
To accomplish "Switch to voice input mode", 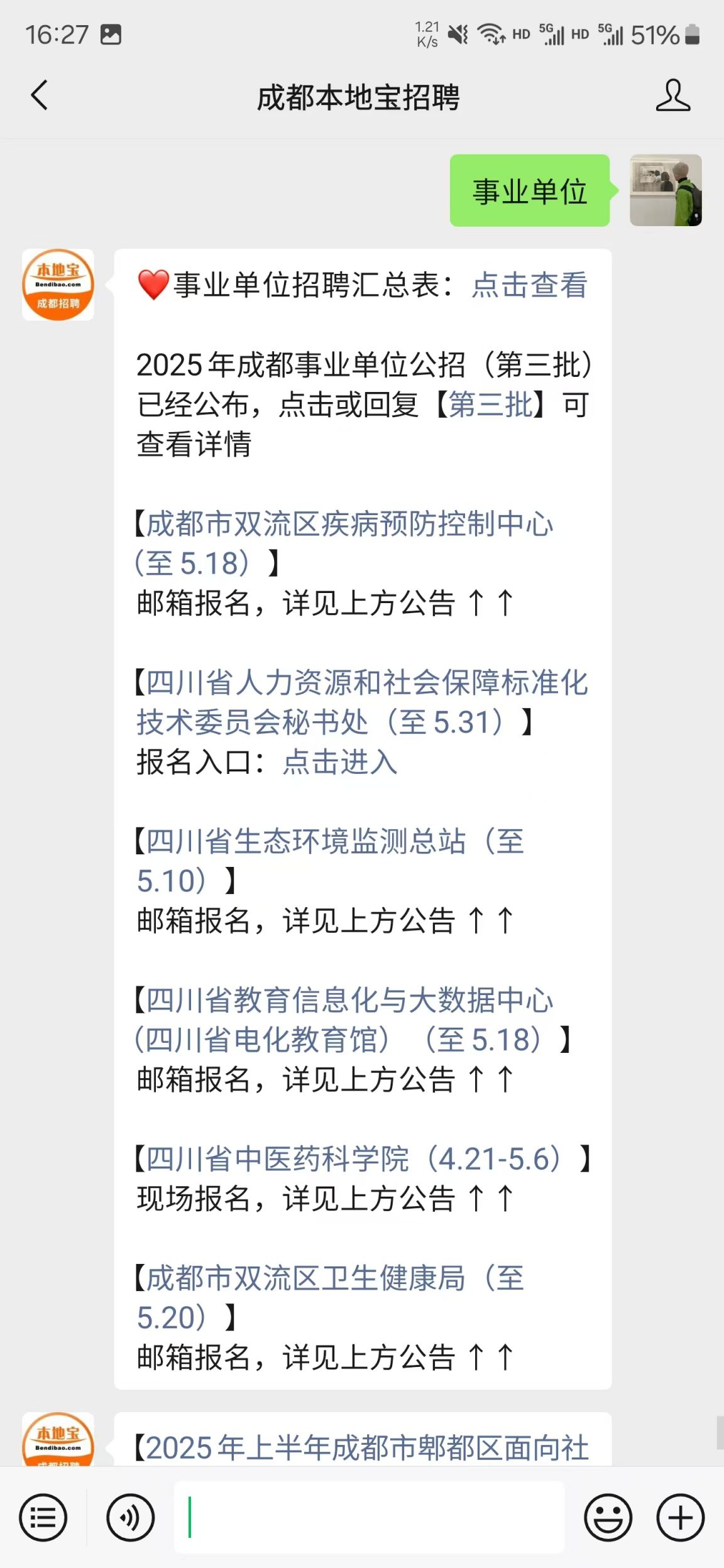I will 130,1518.
